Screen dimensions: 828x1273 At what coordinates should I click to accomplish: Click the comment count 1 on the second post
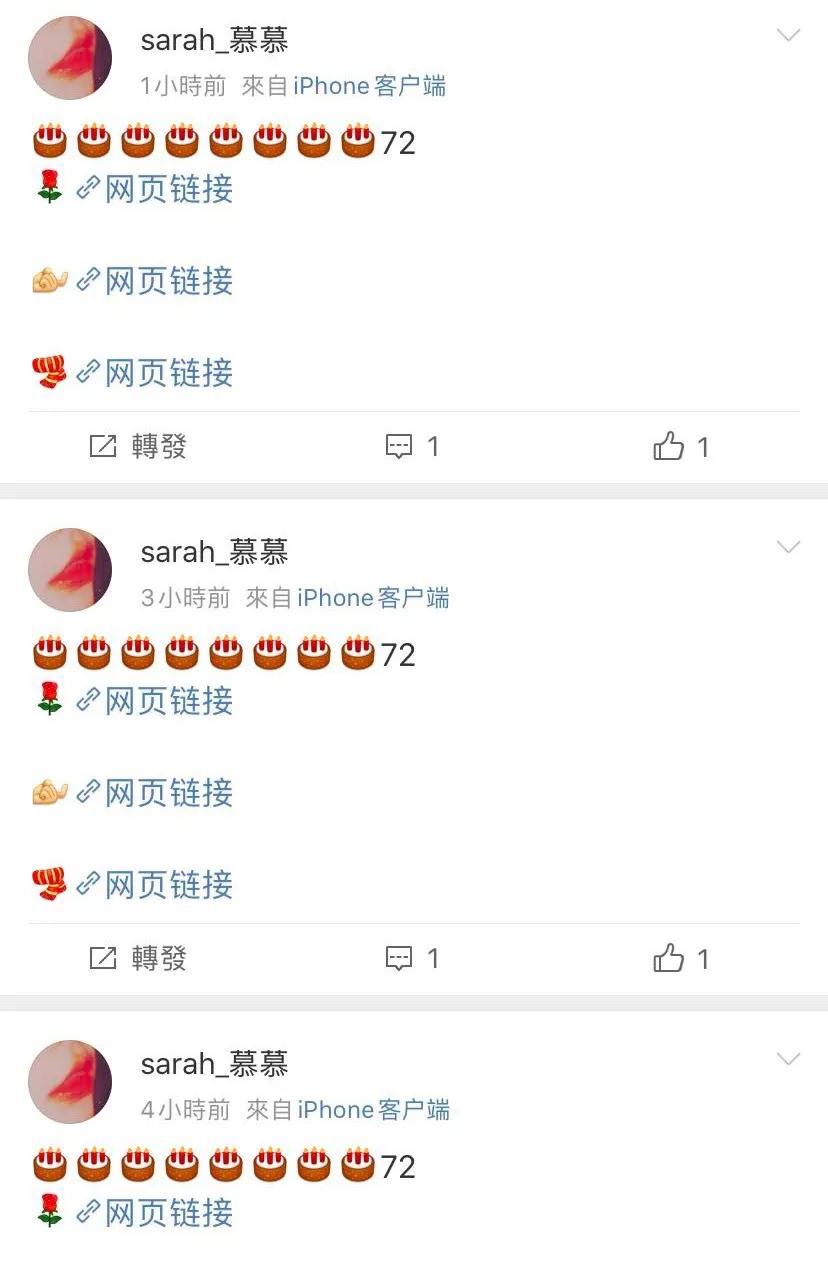[434, 959]
